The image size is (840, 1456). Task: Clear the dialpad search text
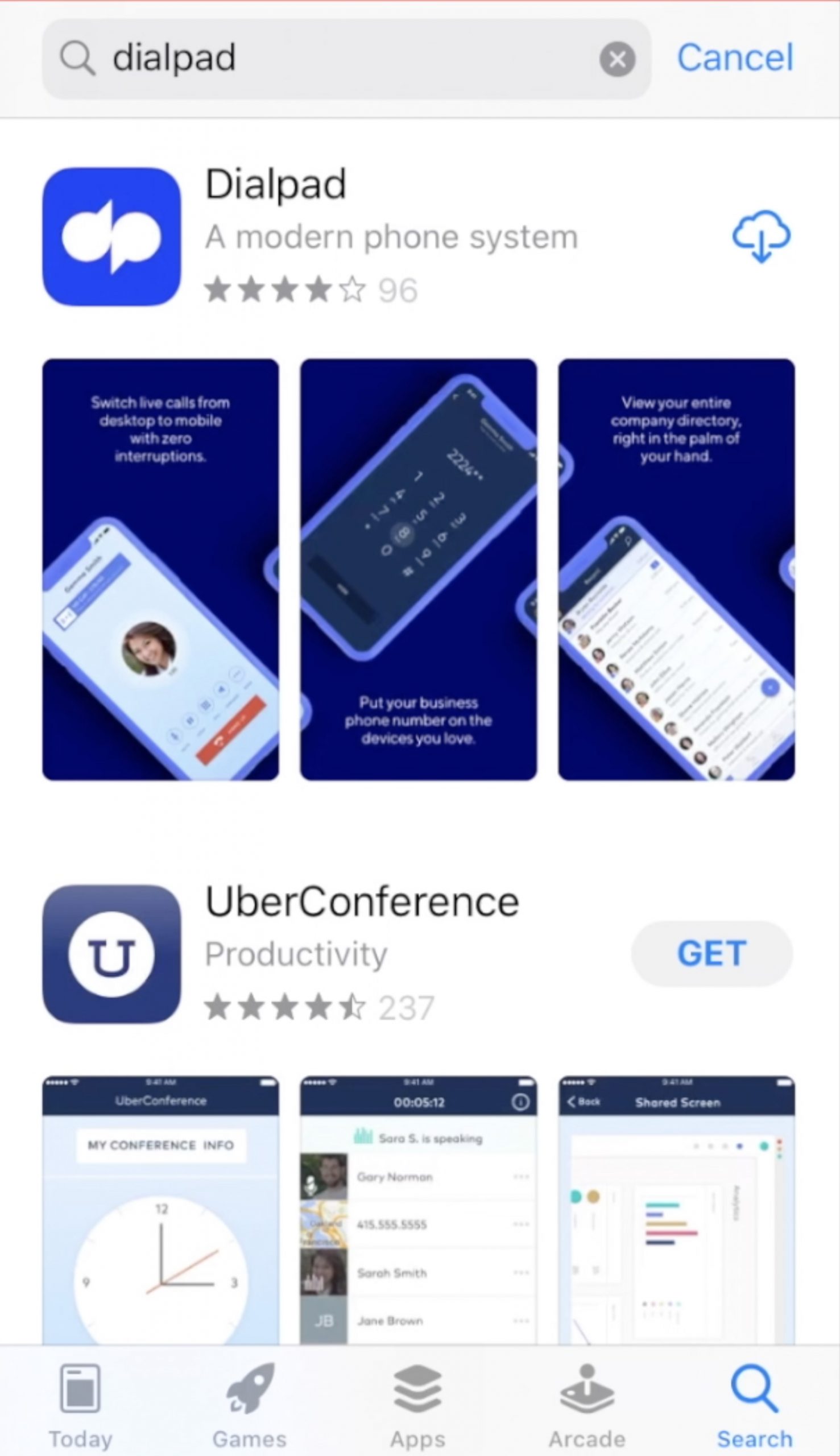tap(617, 59)
